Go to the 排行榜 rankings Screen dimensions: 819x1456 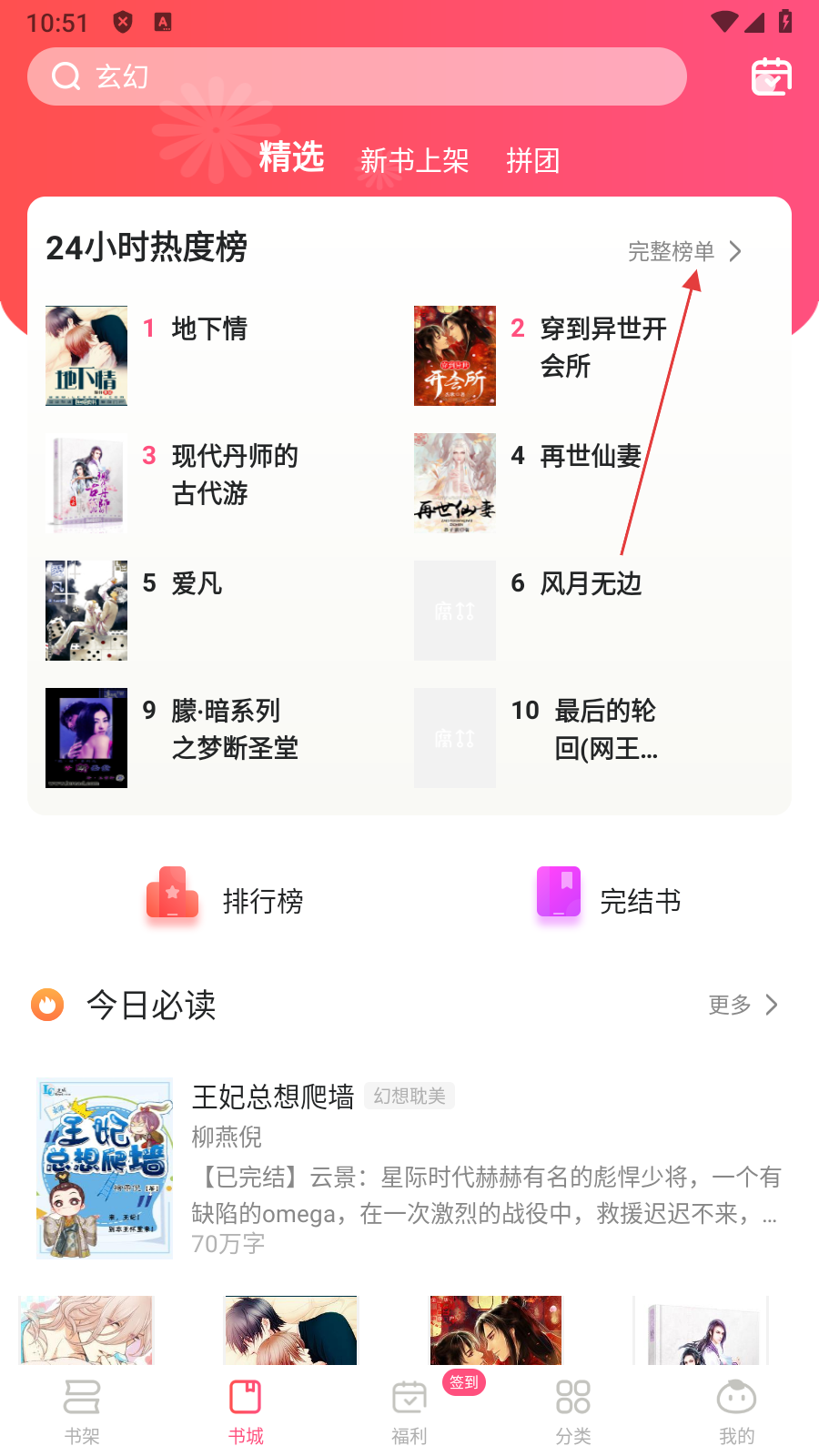click(x=226, y=900)
